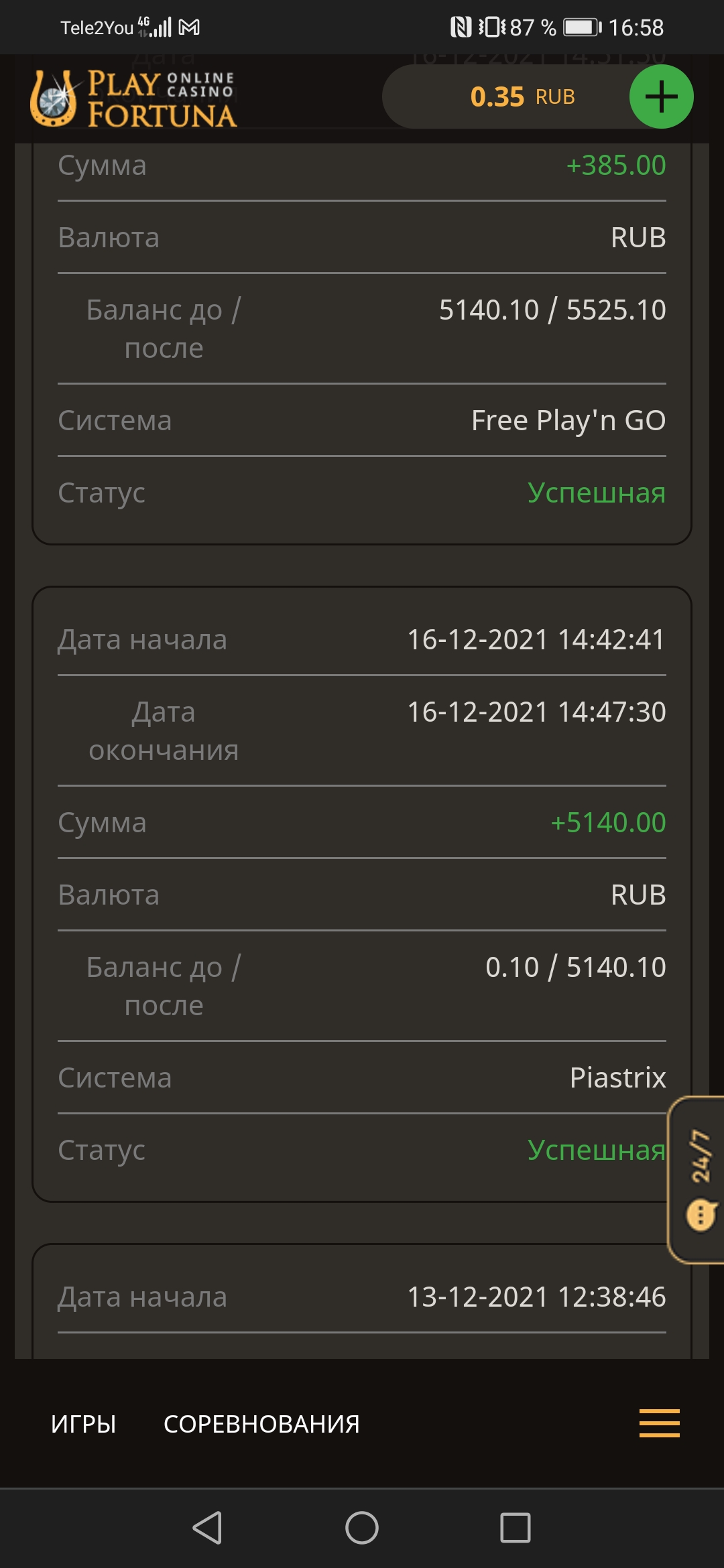Viewport: 724px width, 1568px height.
Task: Switch to СОРЕВНОВАНИЯ section
Action: (x=261, y=1424)
